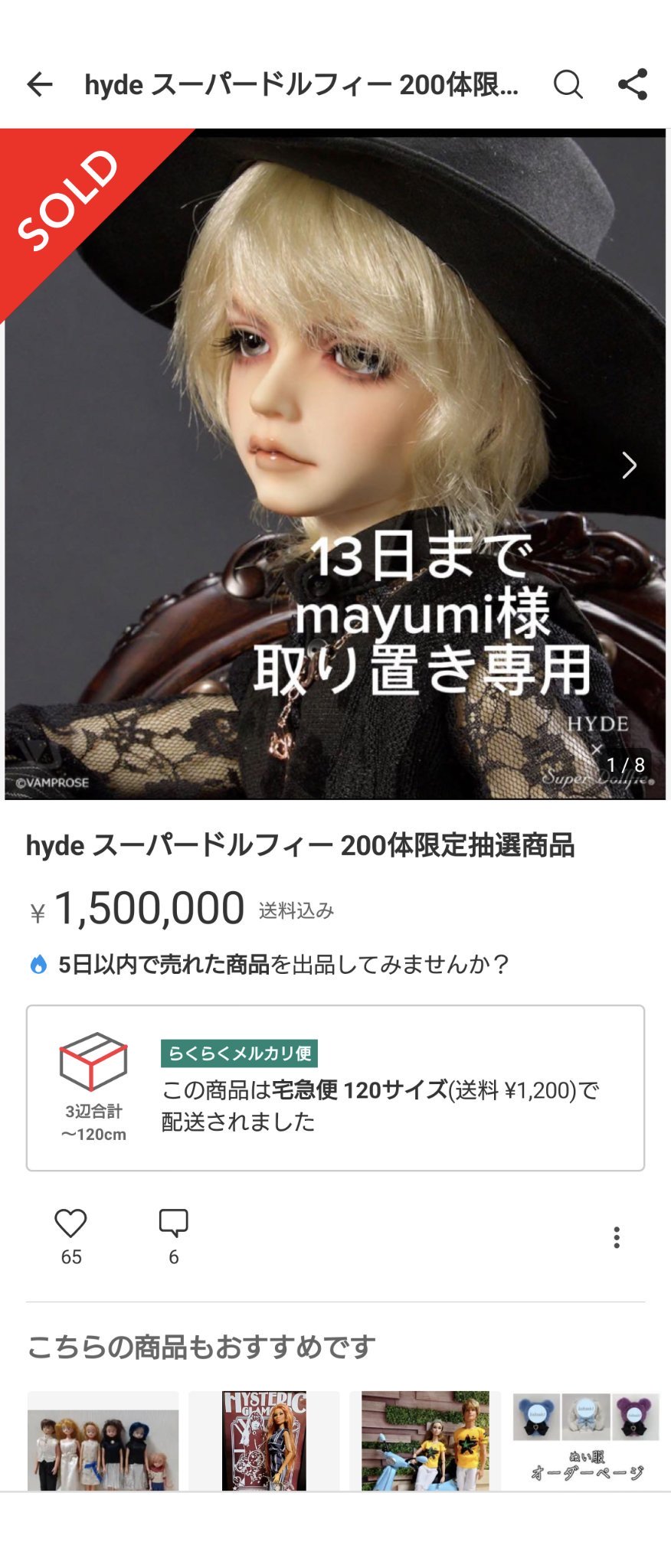The height and width of the screenshot is (1568, 671).
Task: Open the three-dot overflow menu
Action: 617,1237
